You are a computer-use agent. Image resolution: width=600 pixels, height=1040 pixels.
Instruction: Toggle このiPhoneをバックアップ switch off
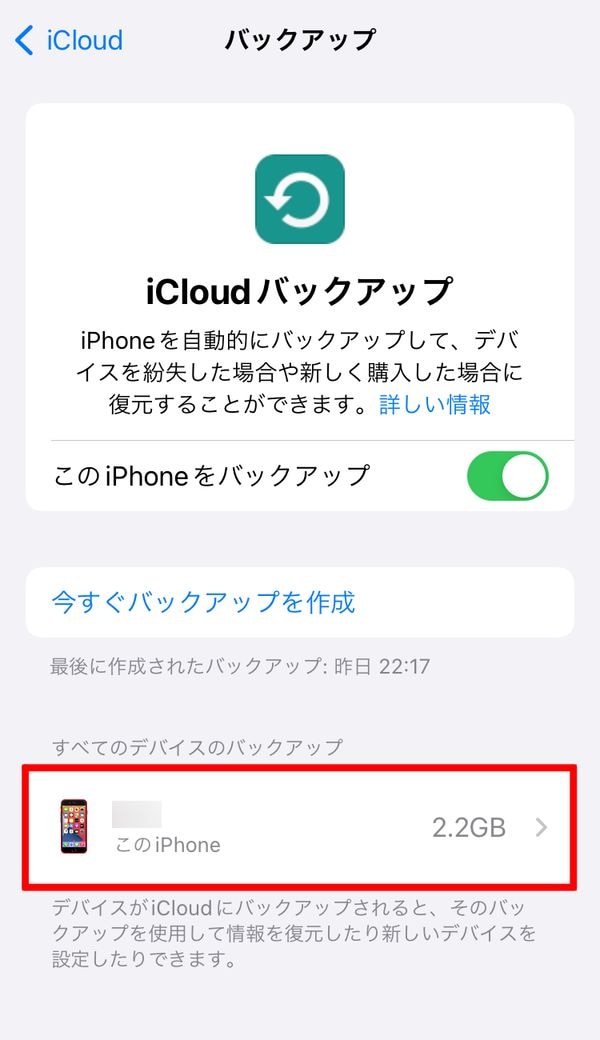coord(507,476)
